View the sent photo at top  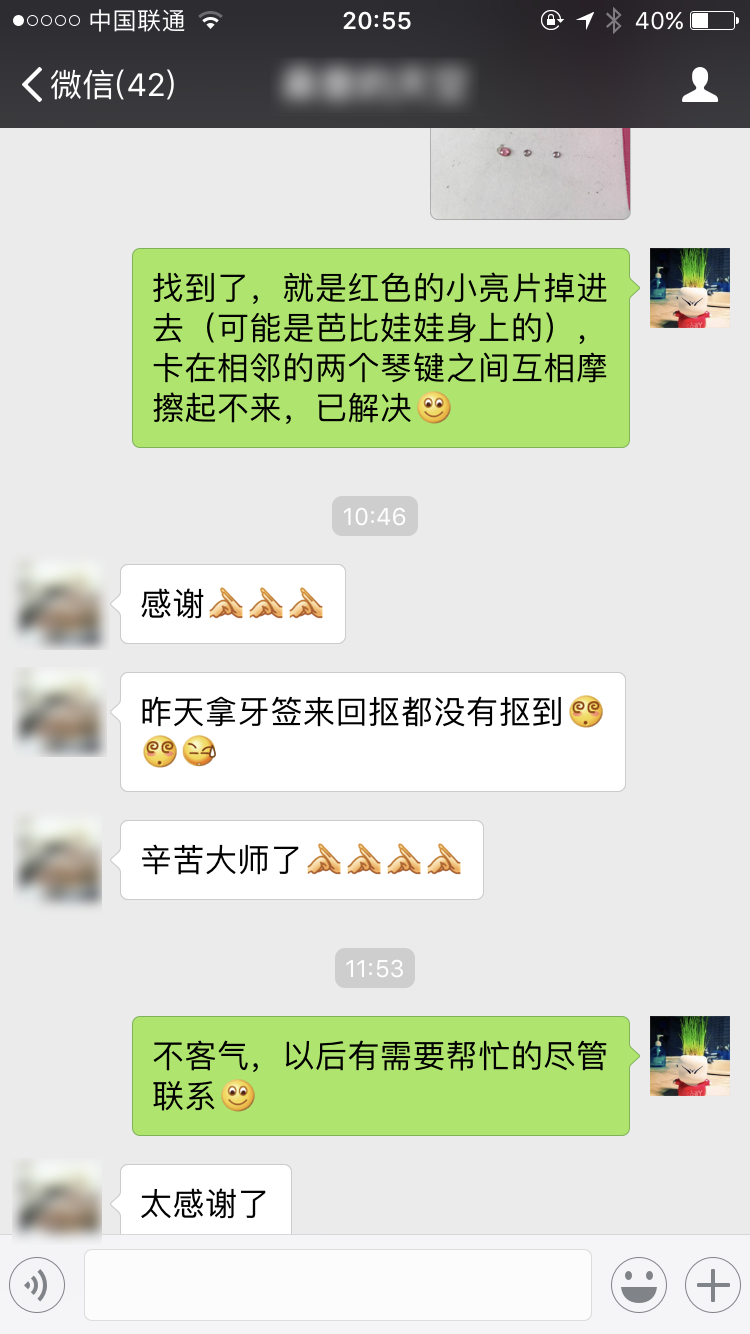coord(530,172)
